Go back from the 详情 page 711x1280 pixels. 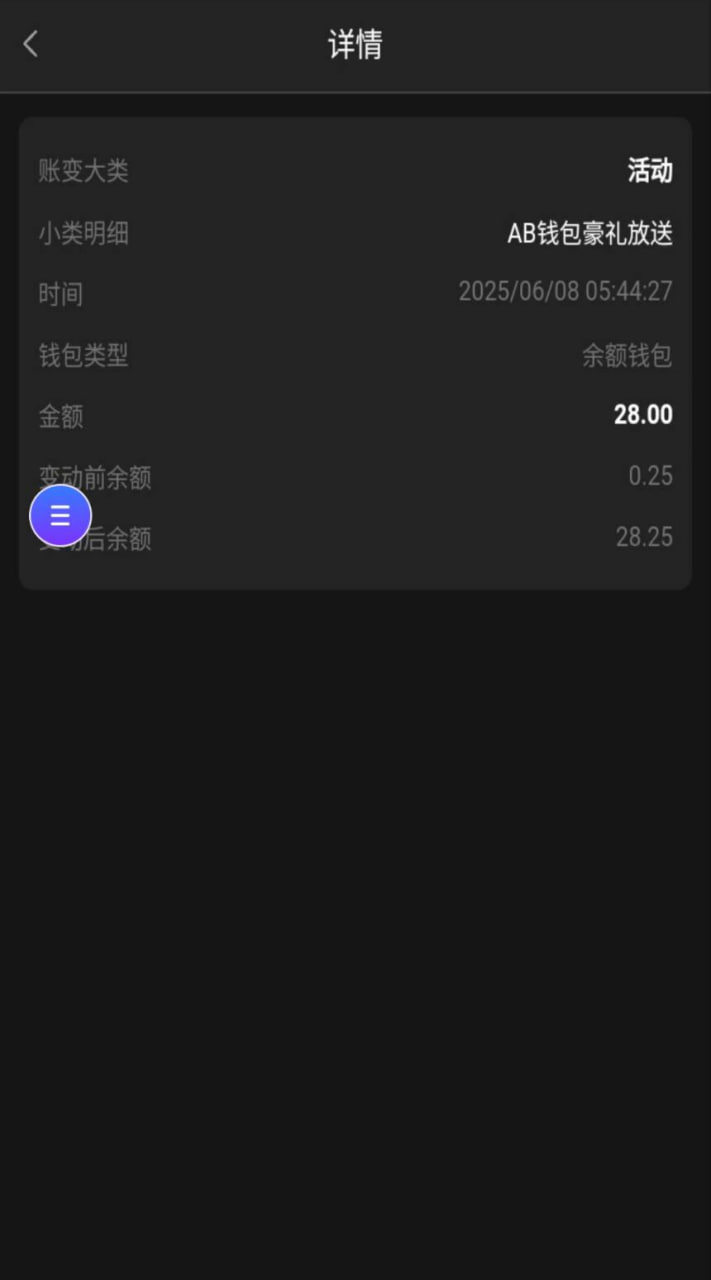tap(31, 44)
